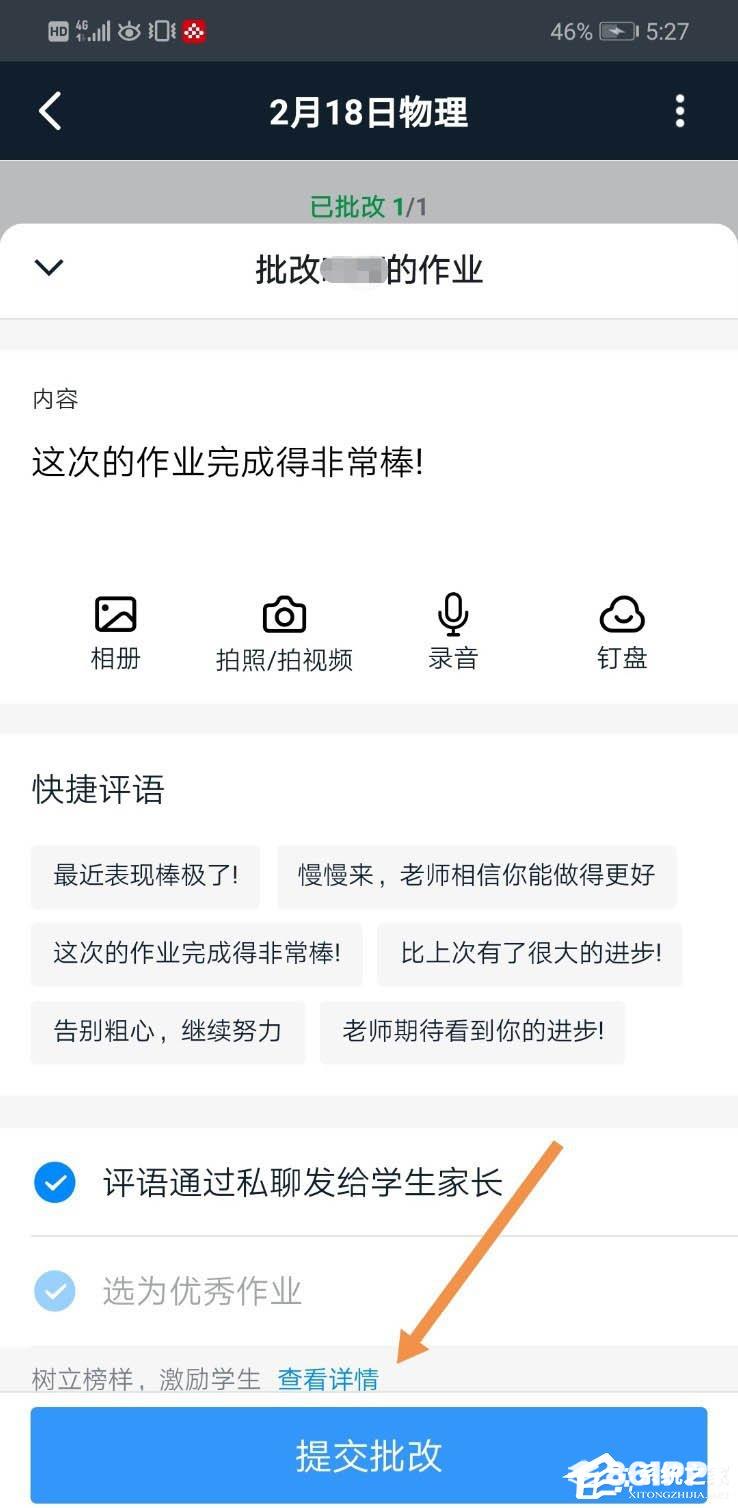Submit with the 提交批改 button
Image resolution: width=738 pixels, height=1508 pixels.
369,1456
